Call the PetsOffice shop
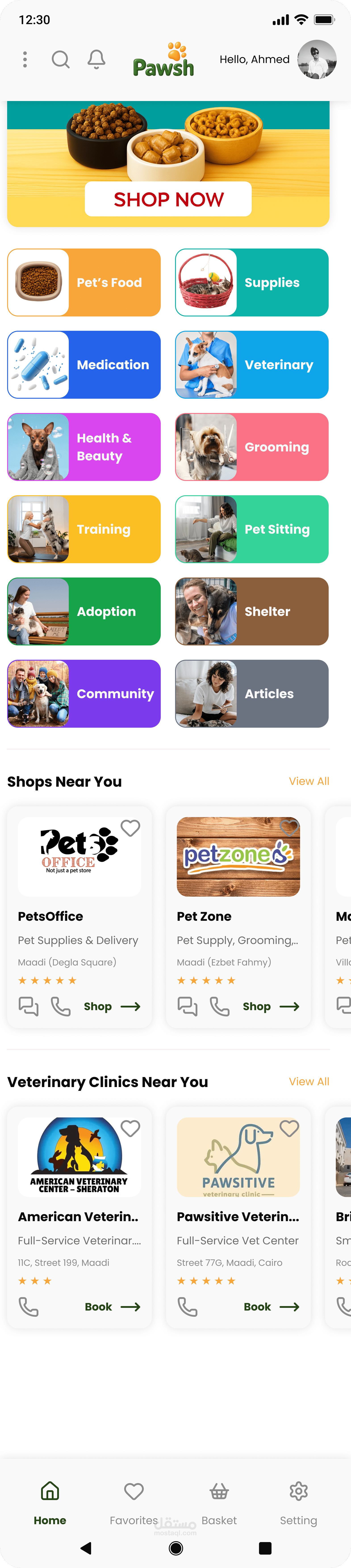The width and height of the screenshot is (351, 1568). point(60,1006)
